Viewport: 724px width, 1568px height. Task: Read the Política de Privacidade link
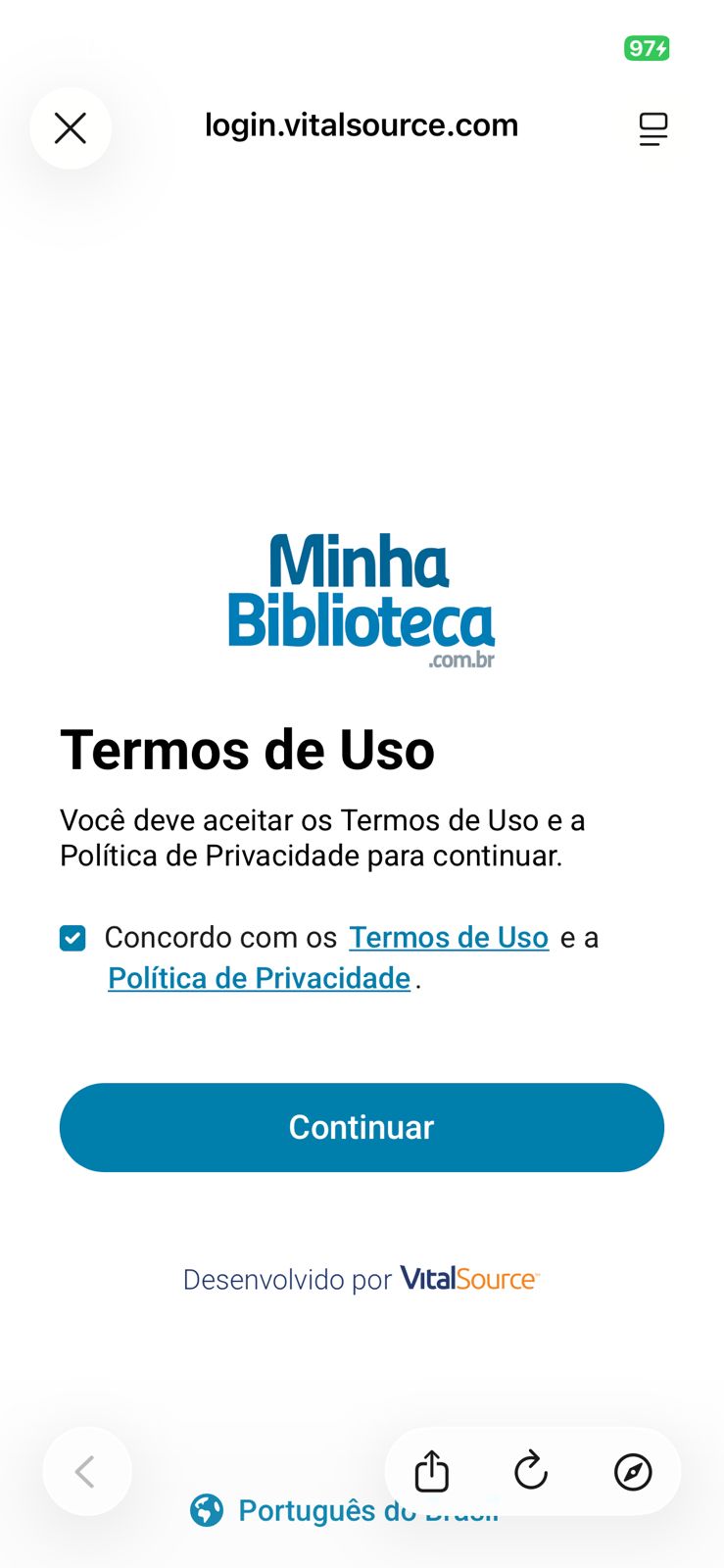click(259, 978)
